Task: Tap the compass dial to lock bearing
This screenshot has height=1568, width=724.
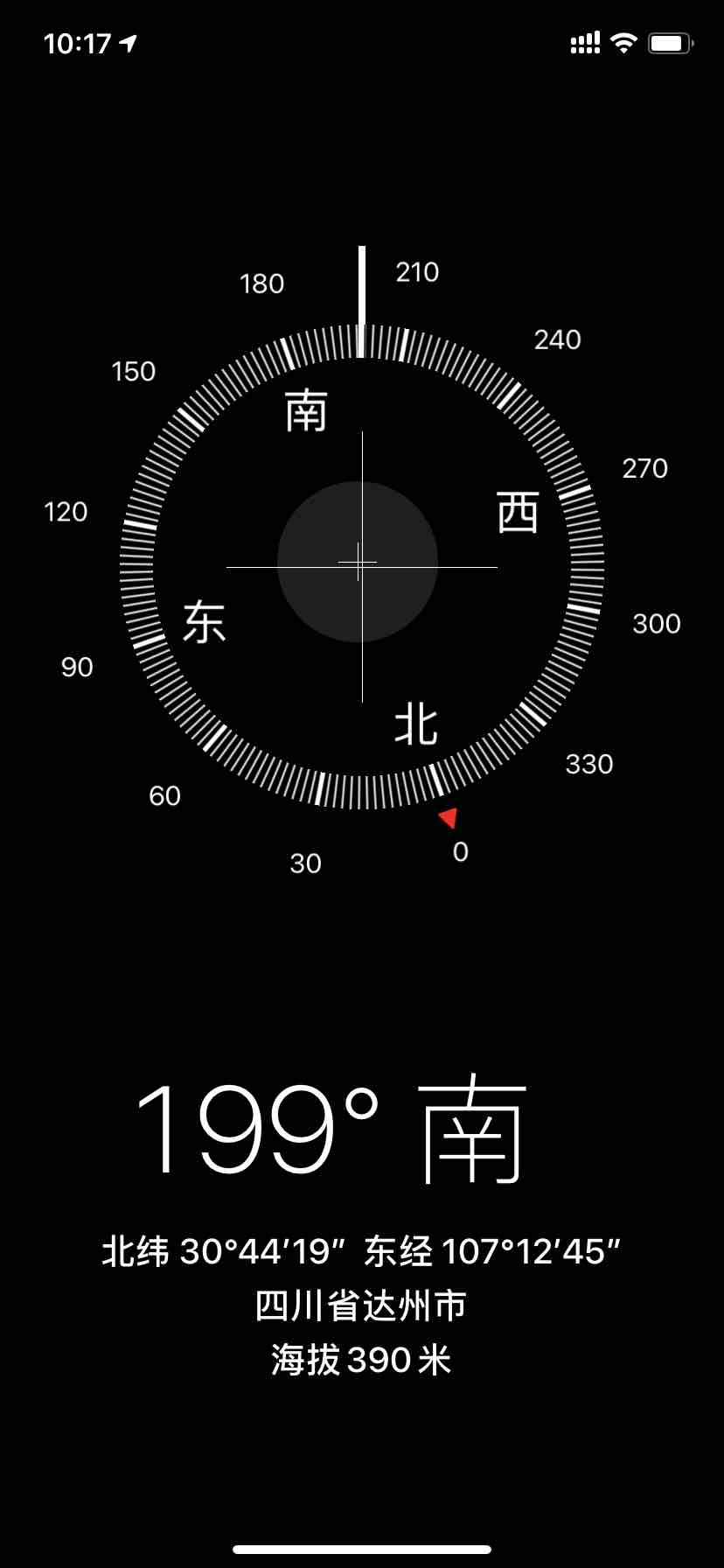Action: (361, 565)
